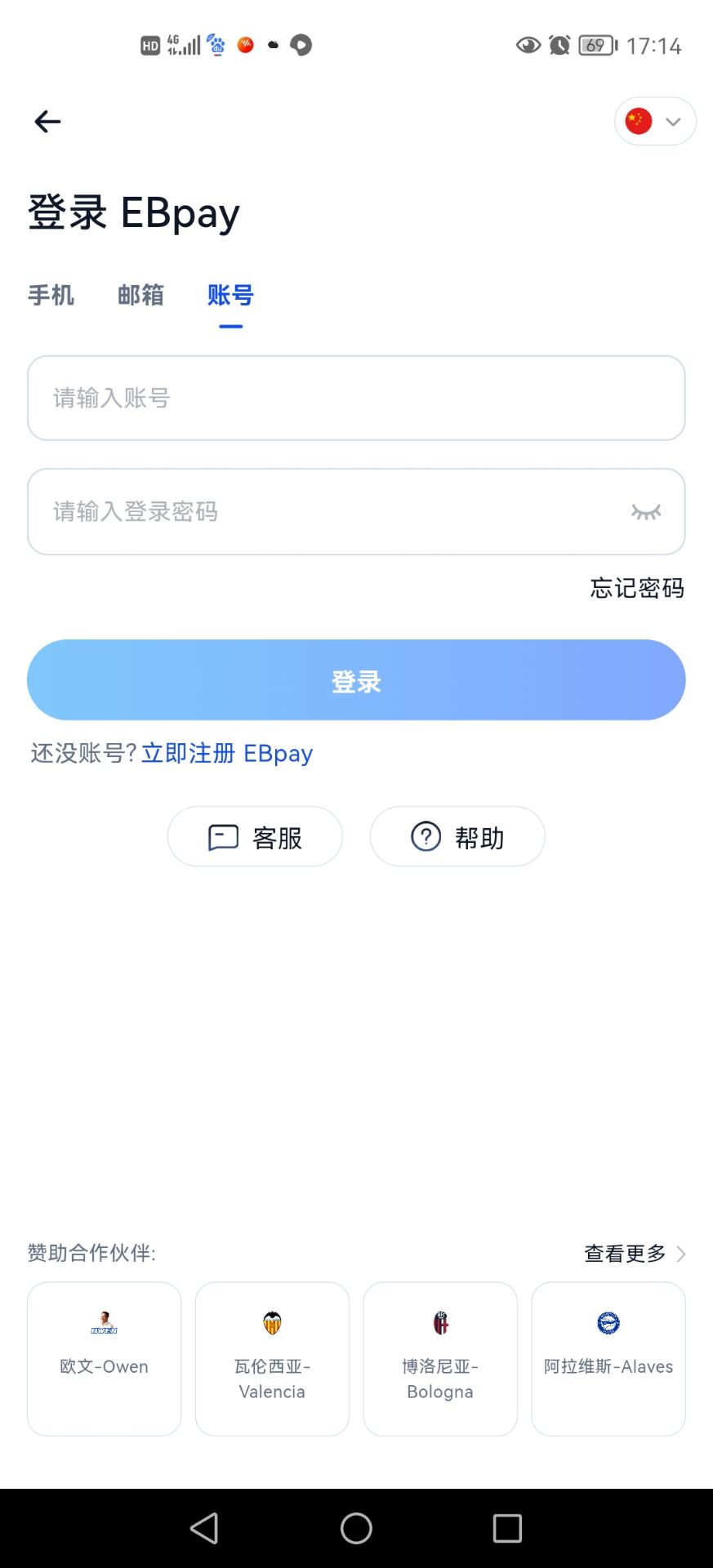This screenshot has height=1568, width=713.
Task: Tap the home button in navigation bar
Action: pos(354,1528)
